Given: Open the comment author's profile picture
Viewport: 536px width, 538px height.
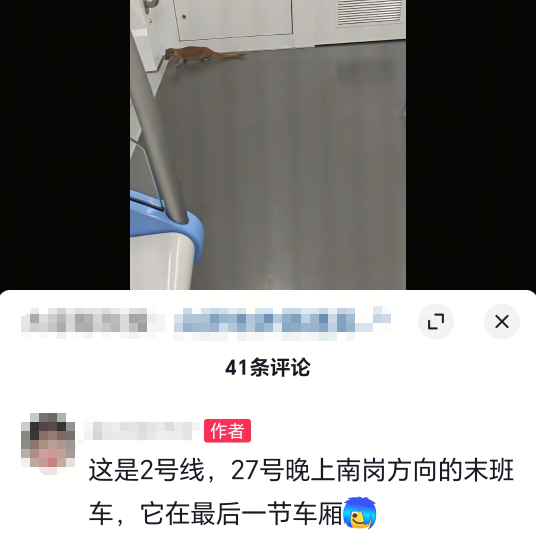Looking at the screenshot, I should pyautogui.click(x=48, y=441).
